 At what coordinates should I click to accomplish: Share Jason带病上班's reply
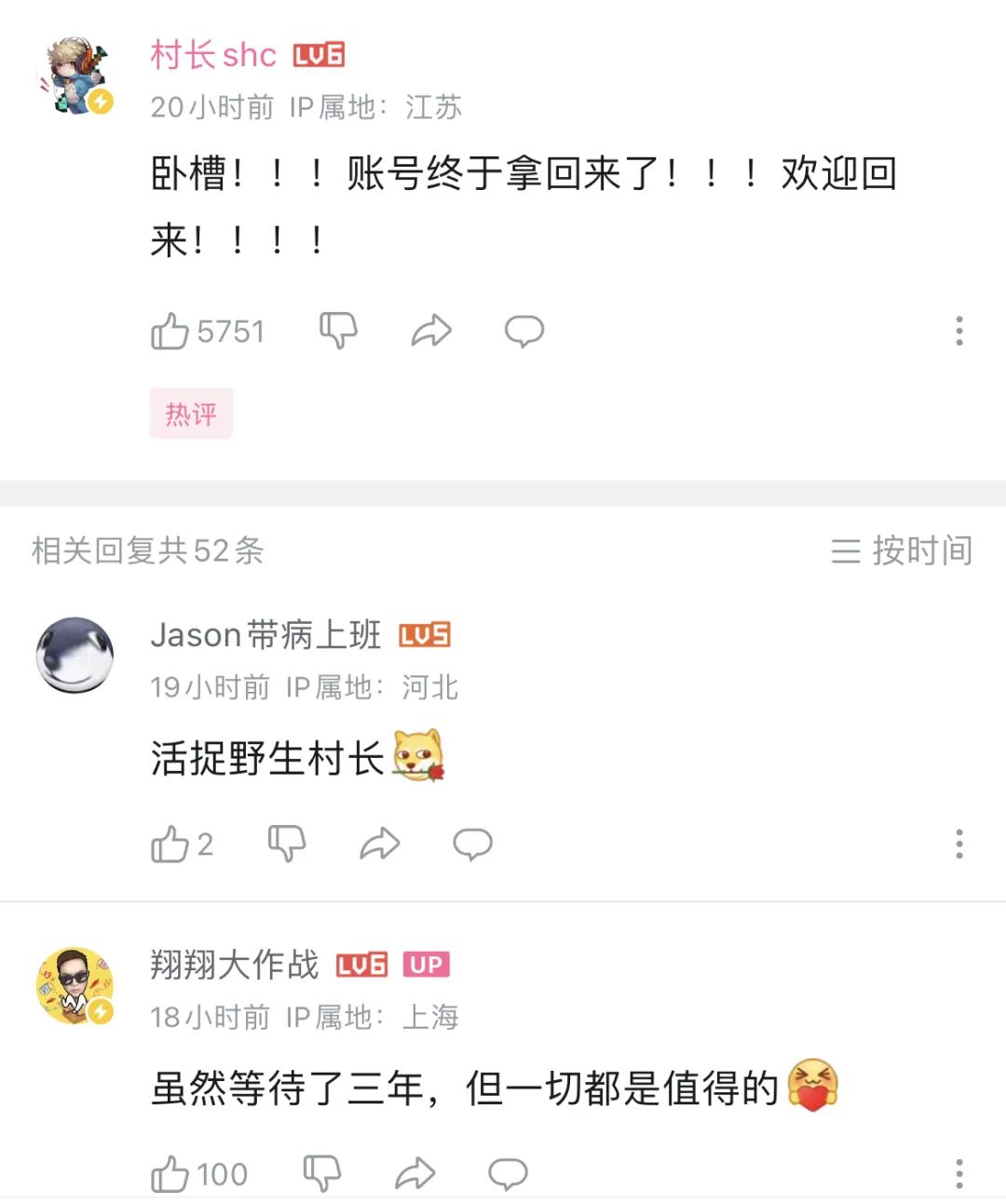[380, 845]
